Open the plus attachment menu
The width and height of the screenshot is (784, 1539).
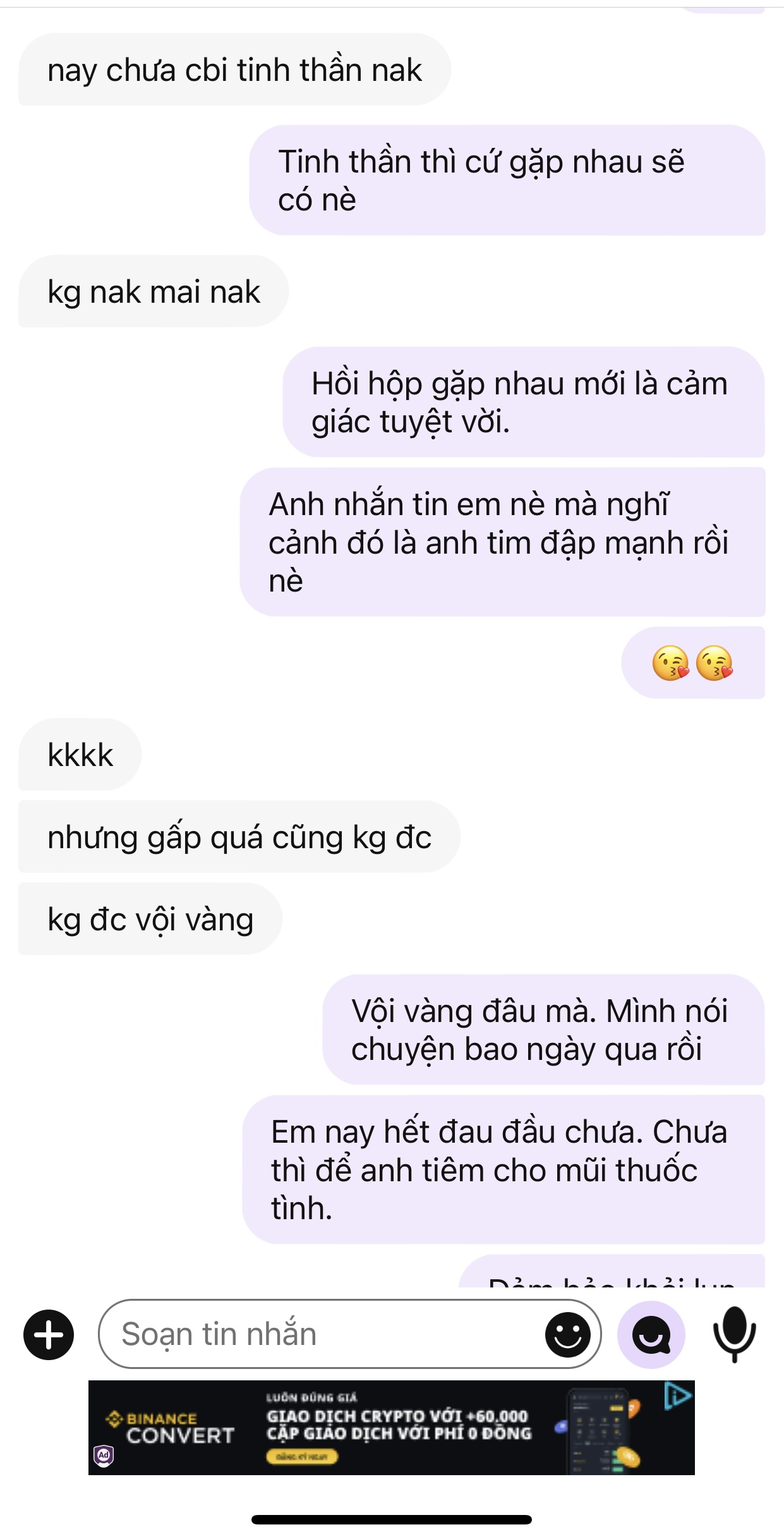tap(49, 1335)
